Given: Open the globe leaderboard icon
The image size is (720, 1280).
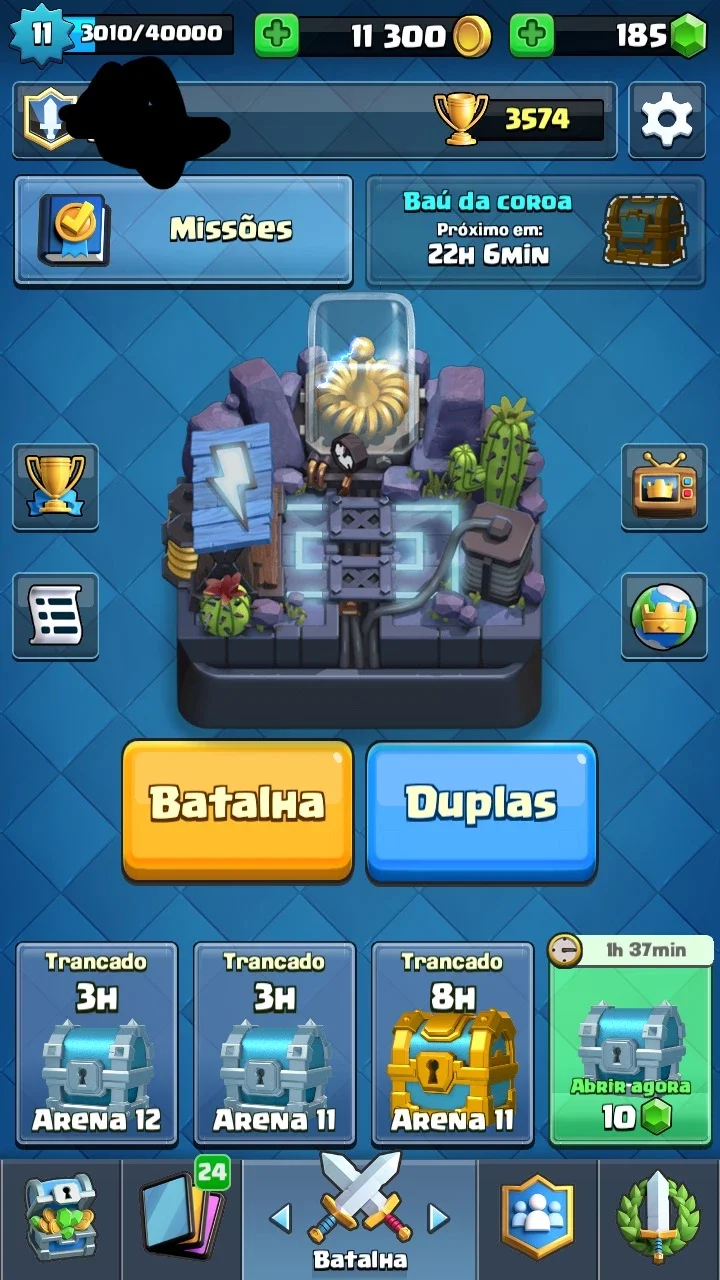Looking at the screenshot, I should click(x=664, y=616).
